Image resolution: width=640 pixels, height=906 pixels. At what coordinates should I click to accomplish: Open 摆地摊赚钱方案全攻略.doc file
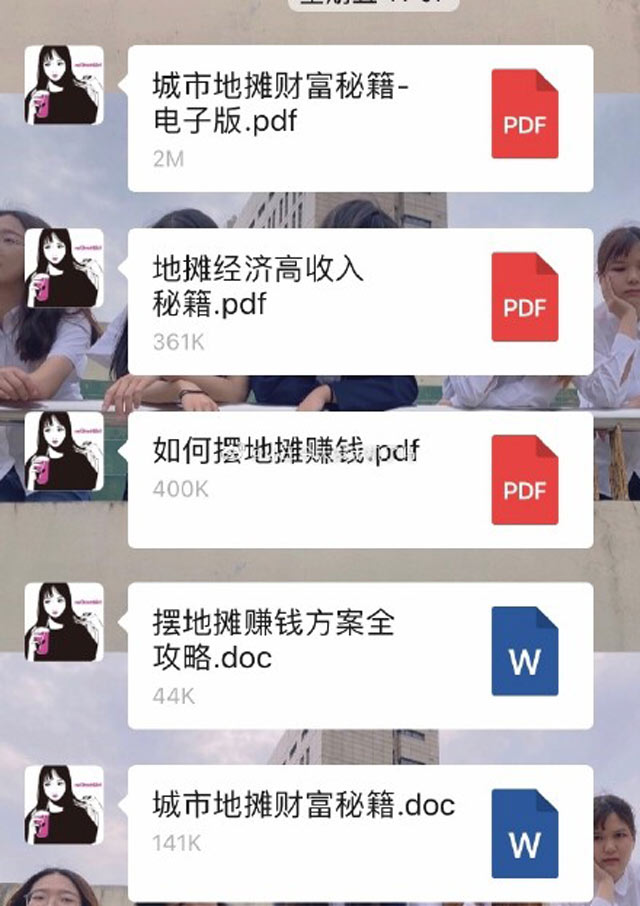tap(360, 655)
